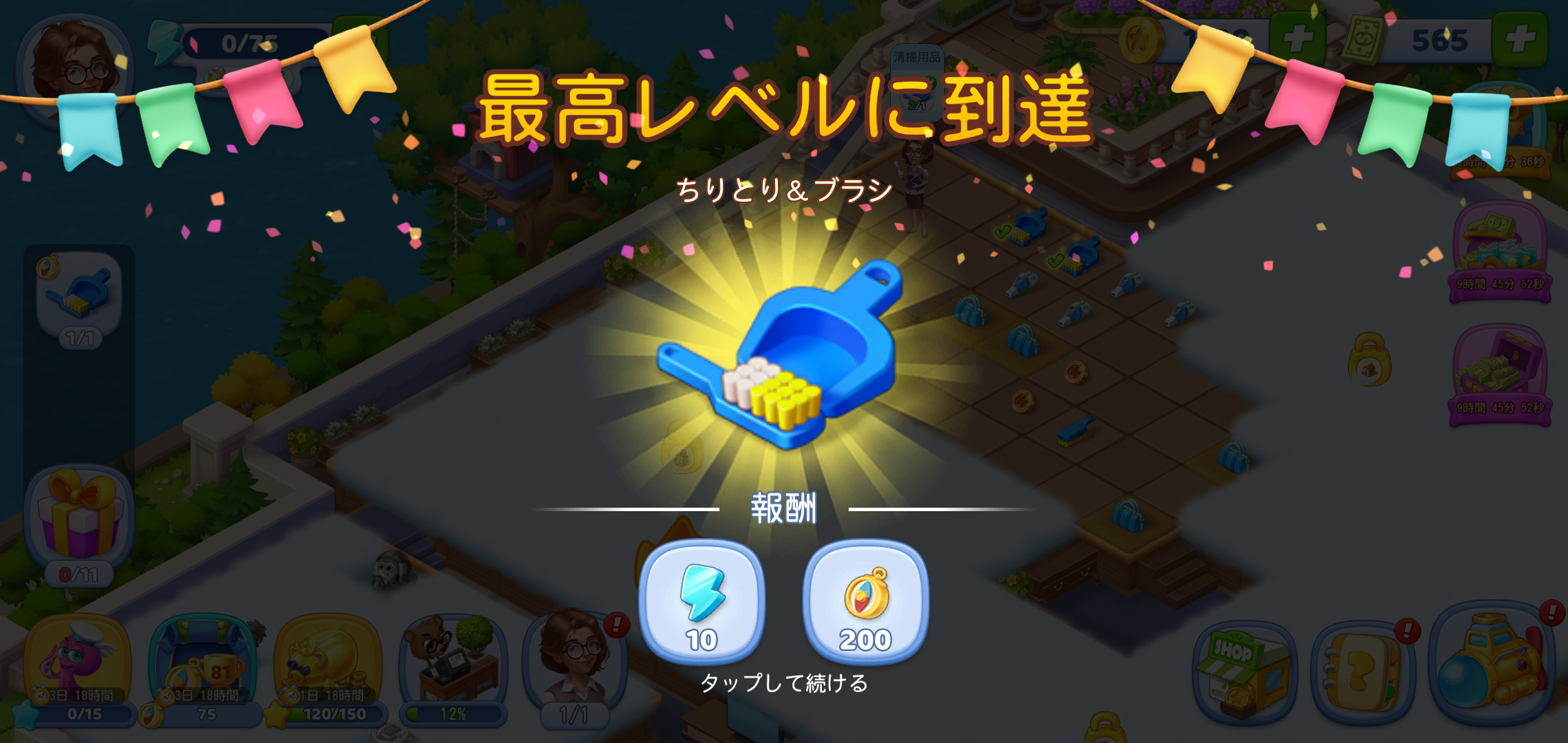Viewport: 1568px width, 743px height.
Task: Tap the 200 compass reward tile
Action: pos(866,601)
